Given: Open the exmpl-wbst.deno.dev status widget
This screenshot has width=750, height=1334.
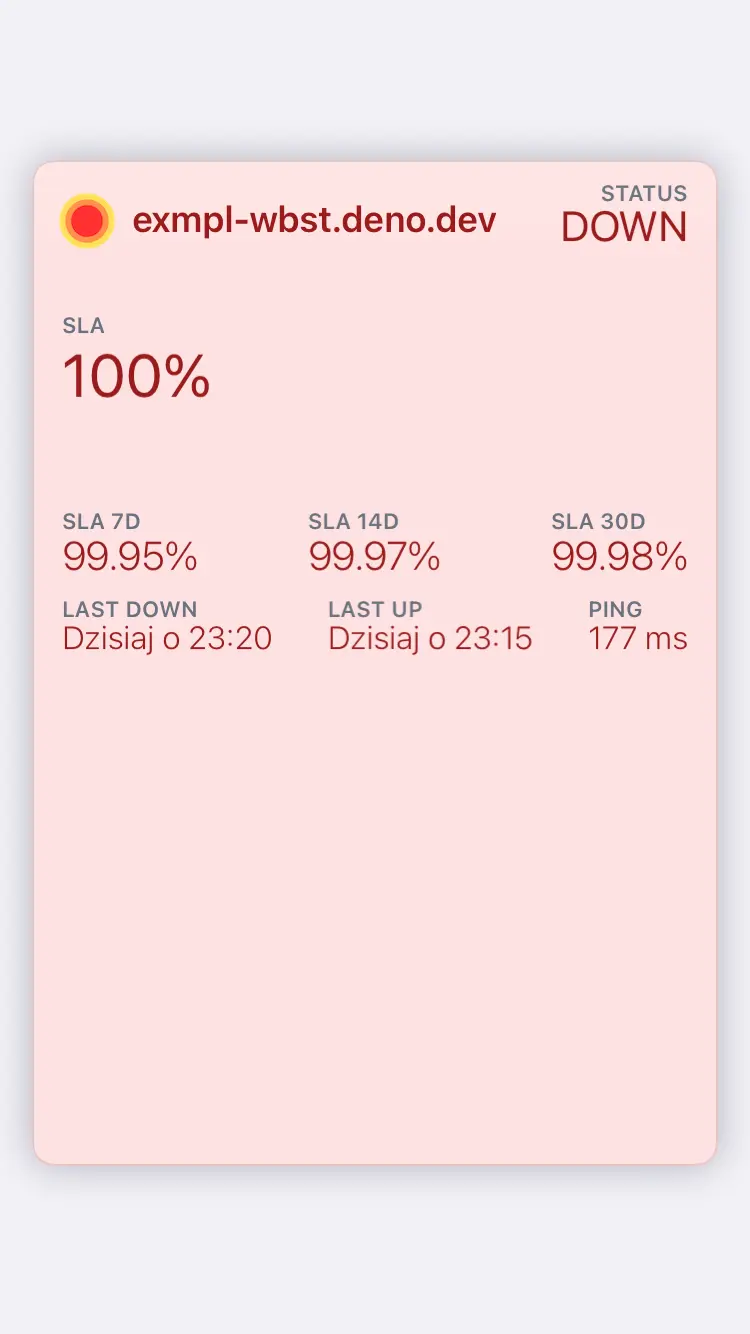Looking at the screenshot, I should pyautogui.click(x=375, y=662).
